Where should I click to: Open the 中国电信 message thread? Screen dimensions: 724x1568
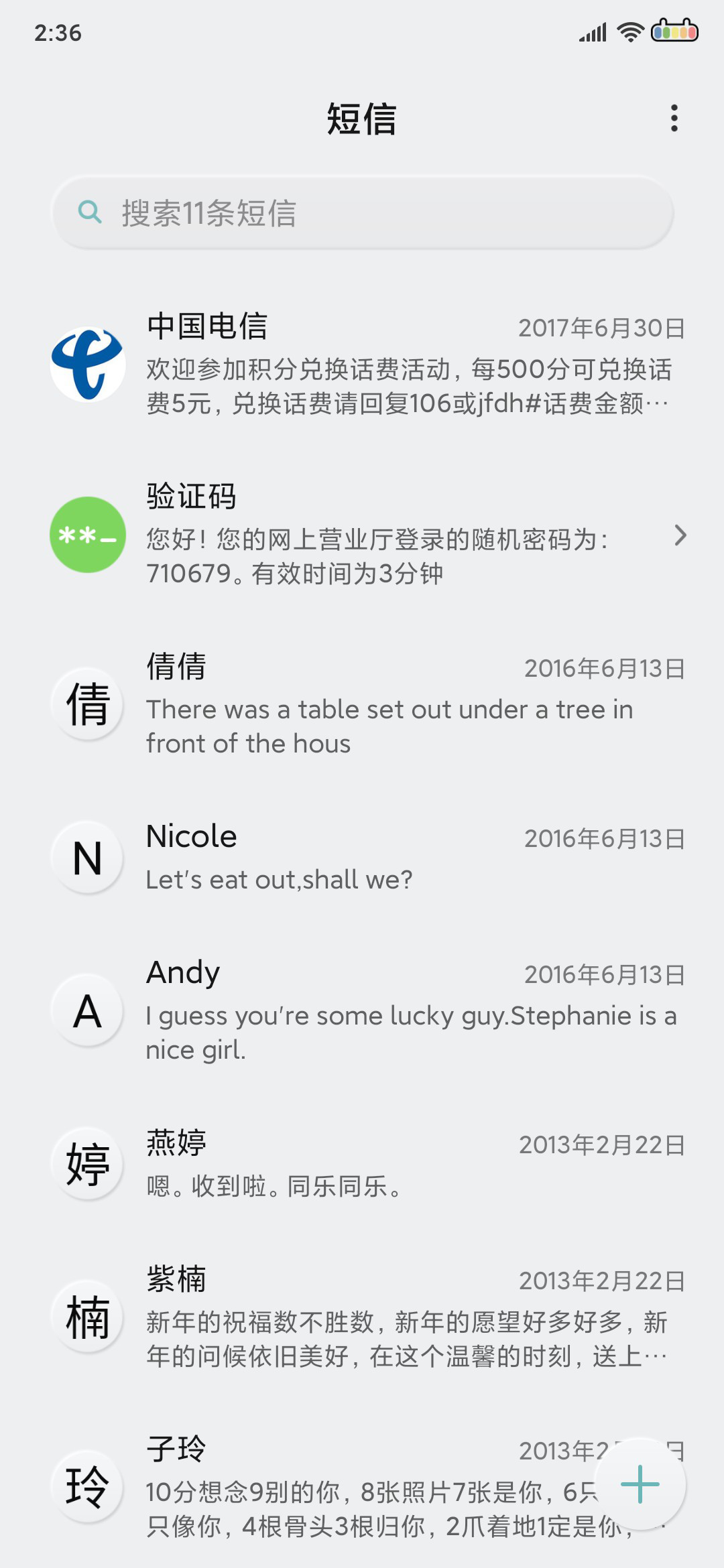(362, 364)
